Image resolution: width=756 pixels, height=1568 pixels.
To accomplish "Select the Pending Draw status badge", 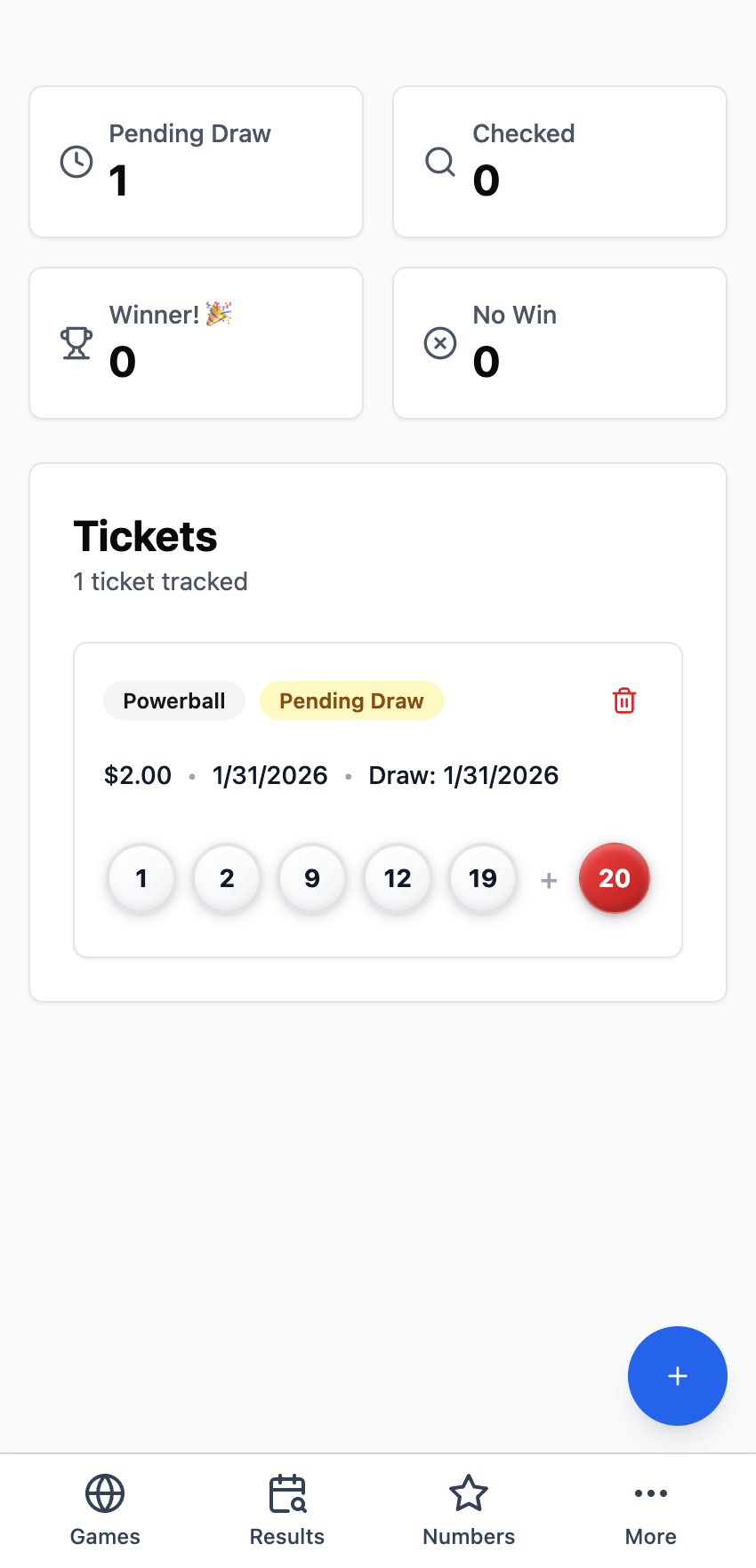I will tap(351, 700).
